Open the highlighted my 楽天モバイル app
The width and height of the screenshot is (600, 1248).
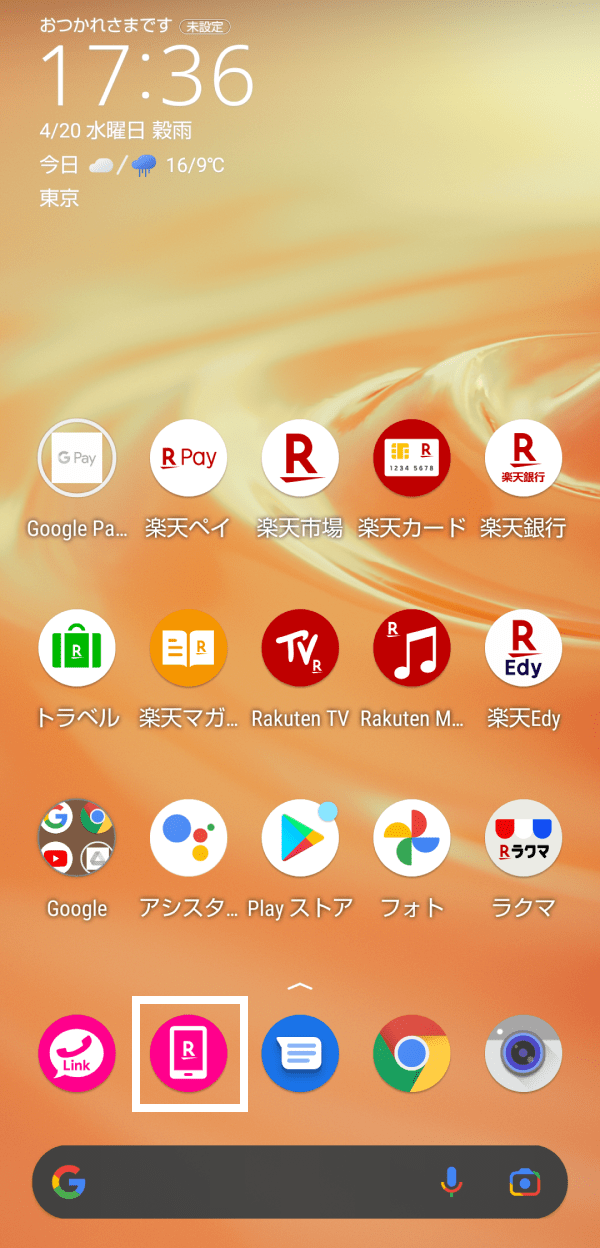tap(189, 1053)
